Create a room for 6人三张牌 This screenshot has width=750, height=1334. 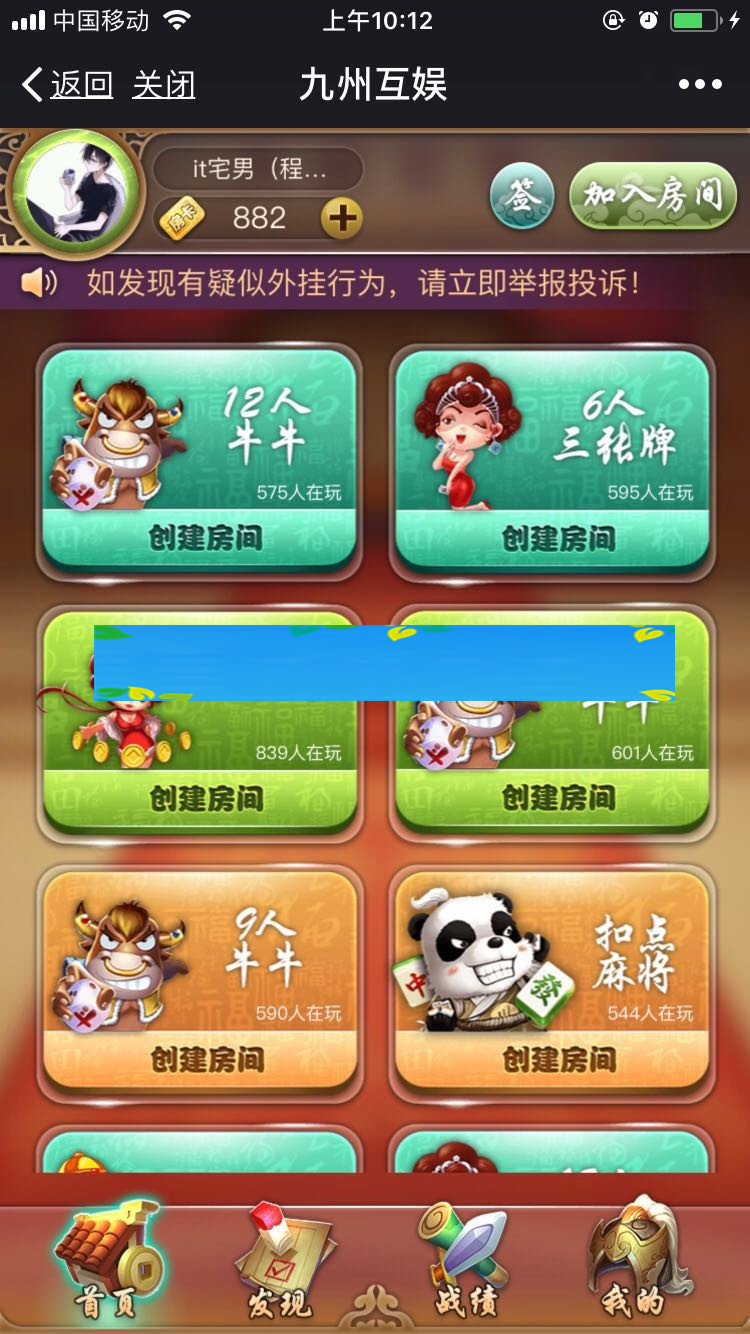tap(557, 538)
